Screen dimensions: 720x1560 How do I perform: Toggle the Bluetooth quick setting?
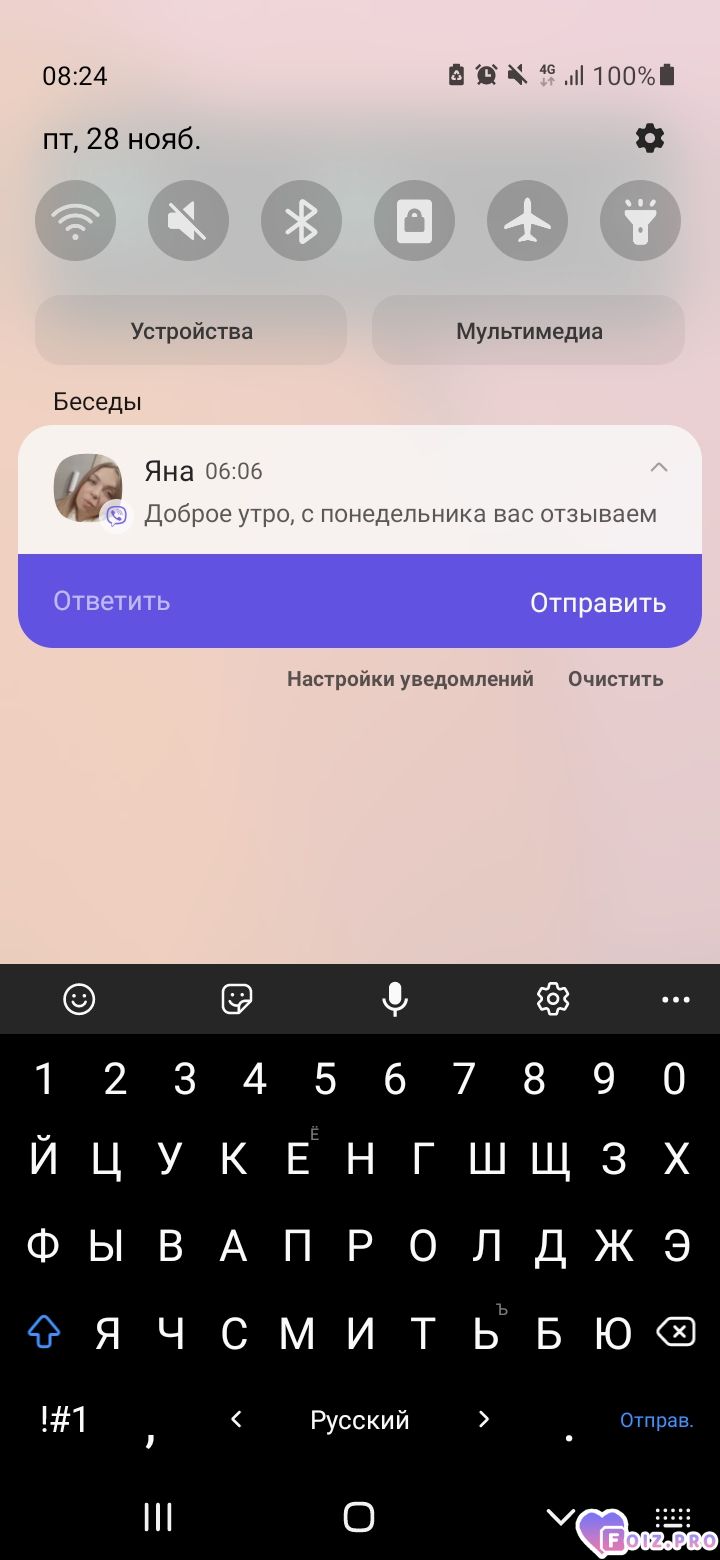click(x=301, y=221)
